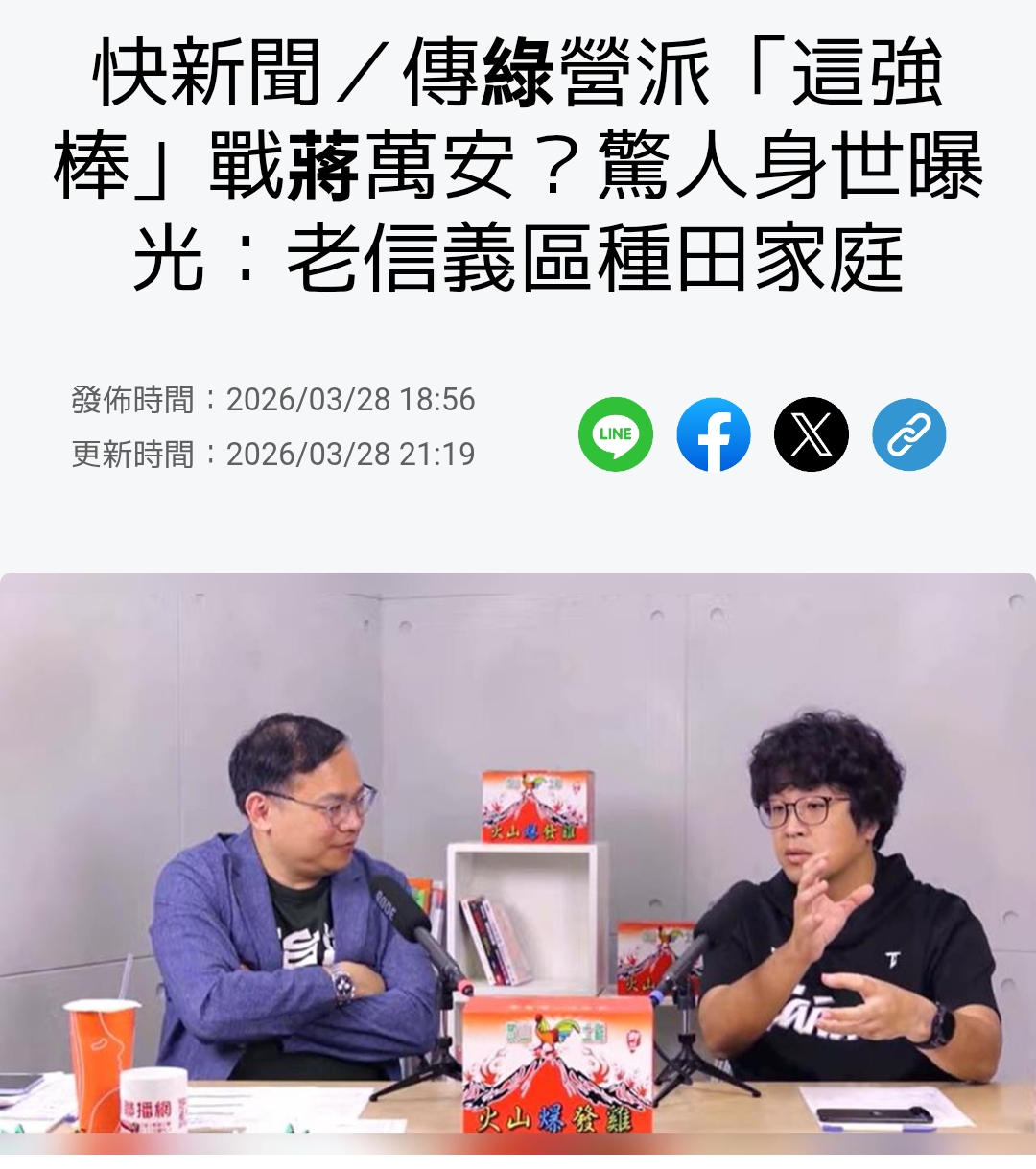Copy the article link

[x=909, y=434]
